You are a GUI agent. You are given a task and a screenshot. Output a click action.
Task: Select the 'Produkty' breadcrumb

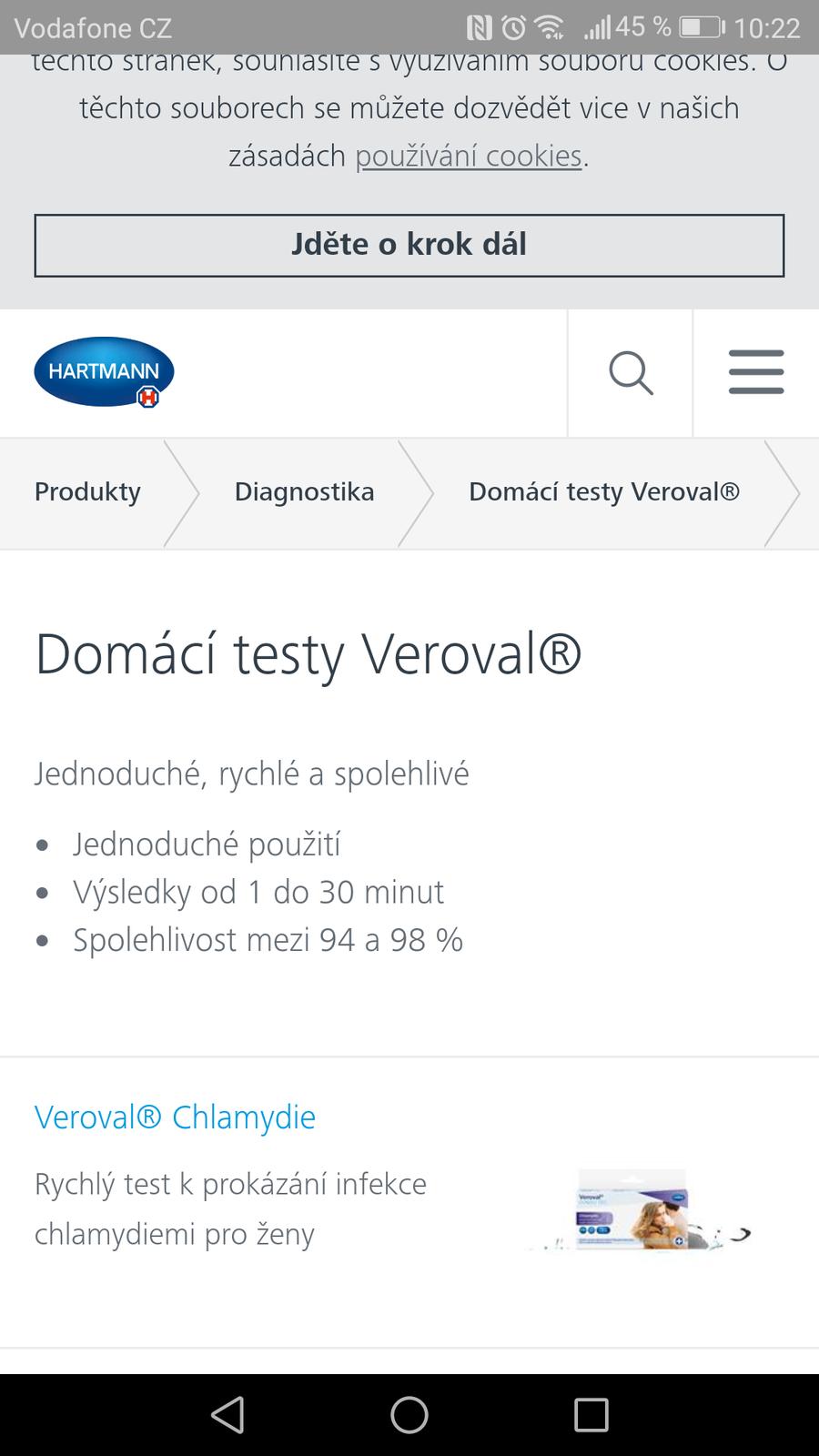coord(87,492)
